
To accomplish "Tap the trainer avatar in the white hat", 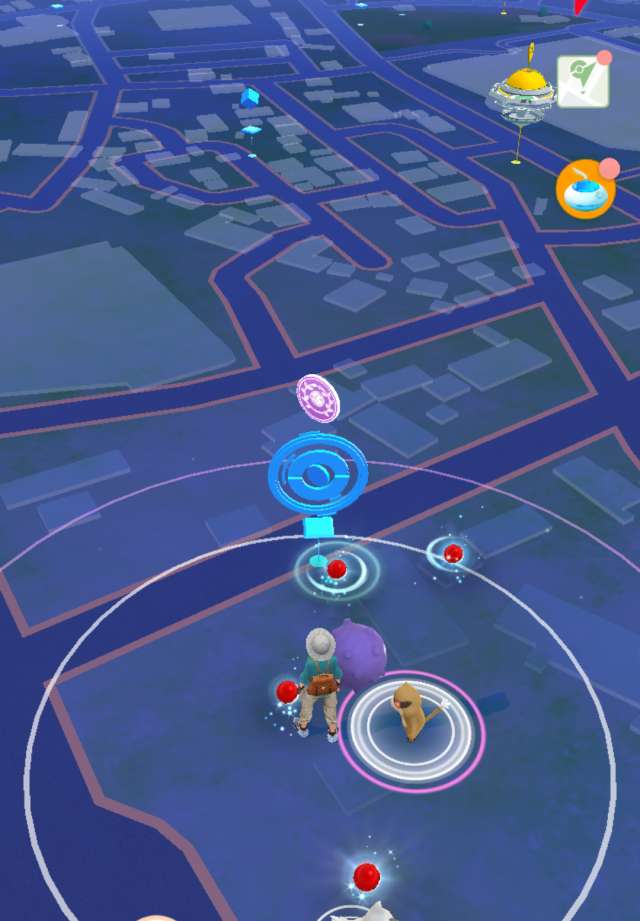I will pos(319,685).
